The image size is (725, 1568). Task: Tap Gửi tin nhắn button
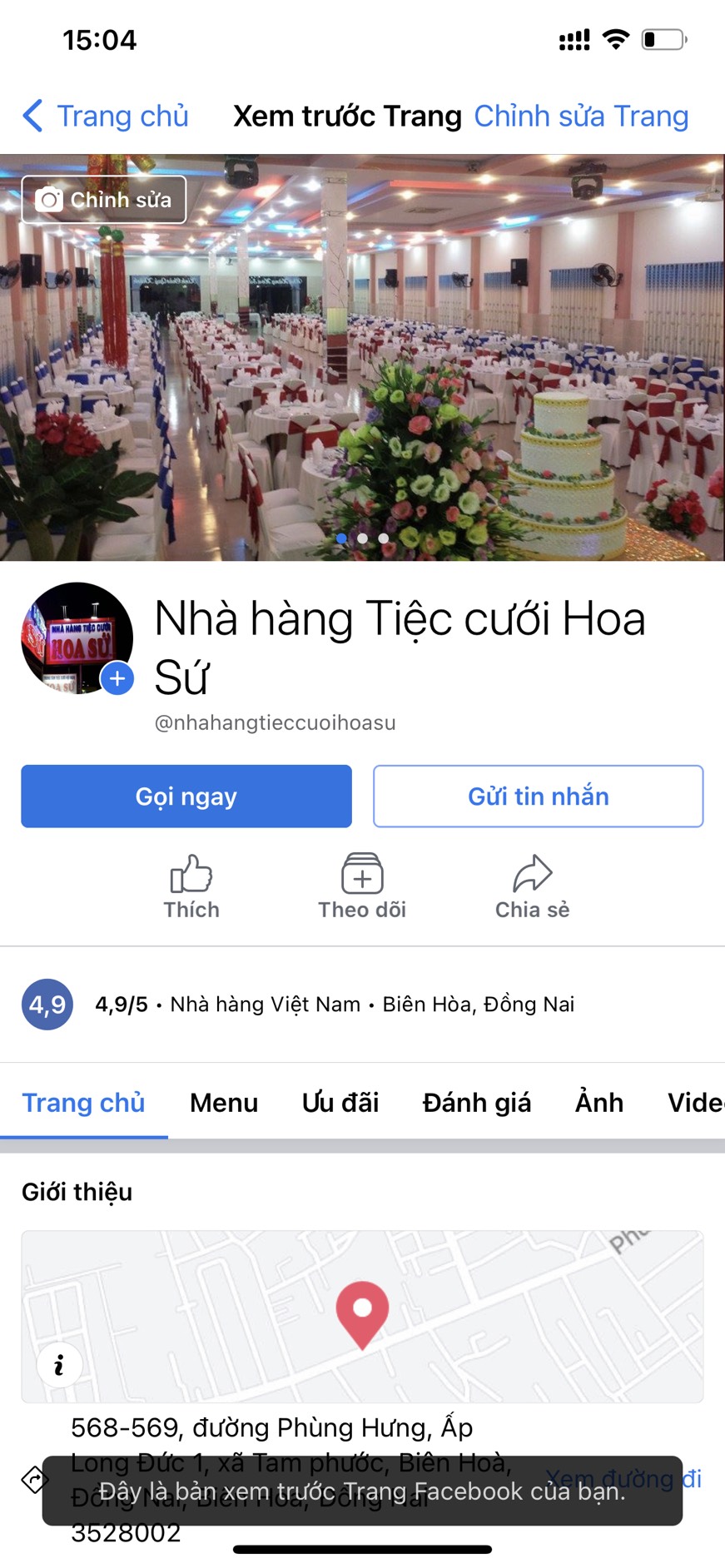point(539,796)
